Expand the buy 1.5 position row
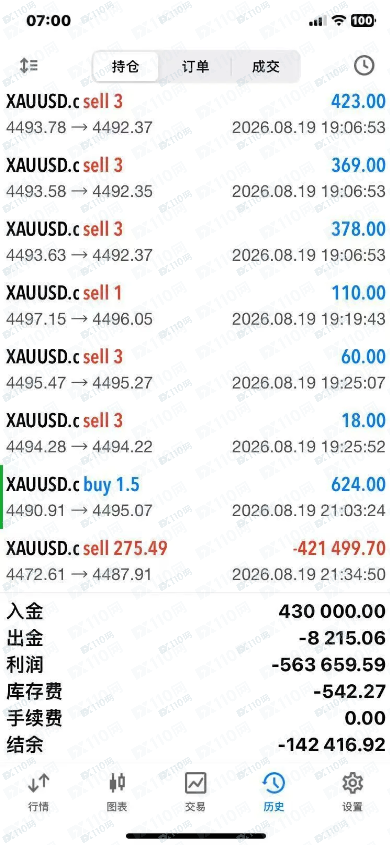This screenshot has height=845, width=390. [195, 496]
